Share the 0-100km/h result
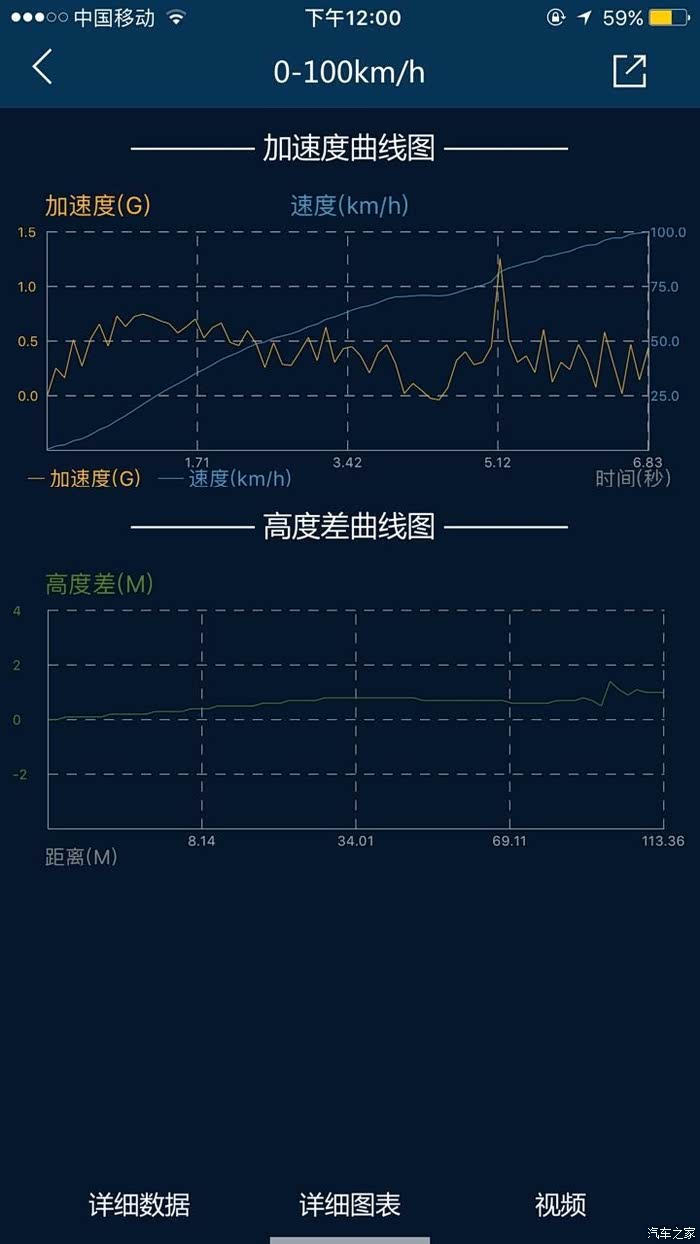This screenshot has width=700, height=1244. pos(629,71)
